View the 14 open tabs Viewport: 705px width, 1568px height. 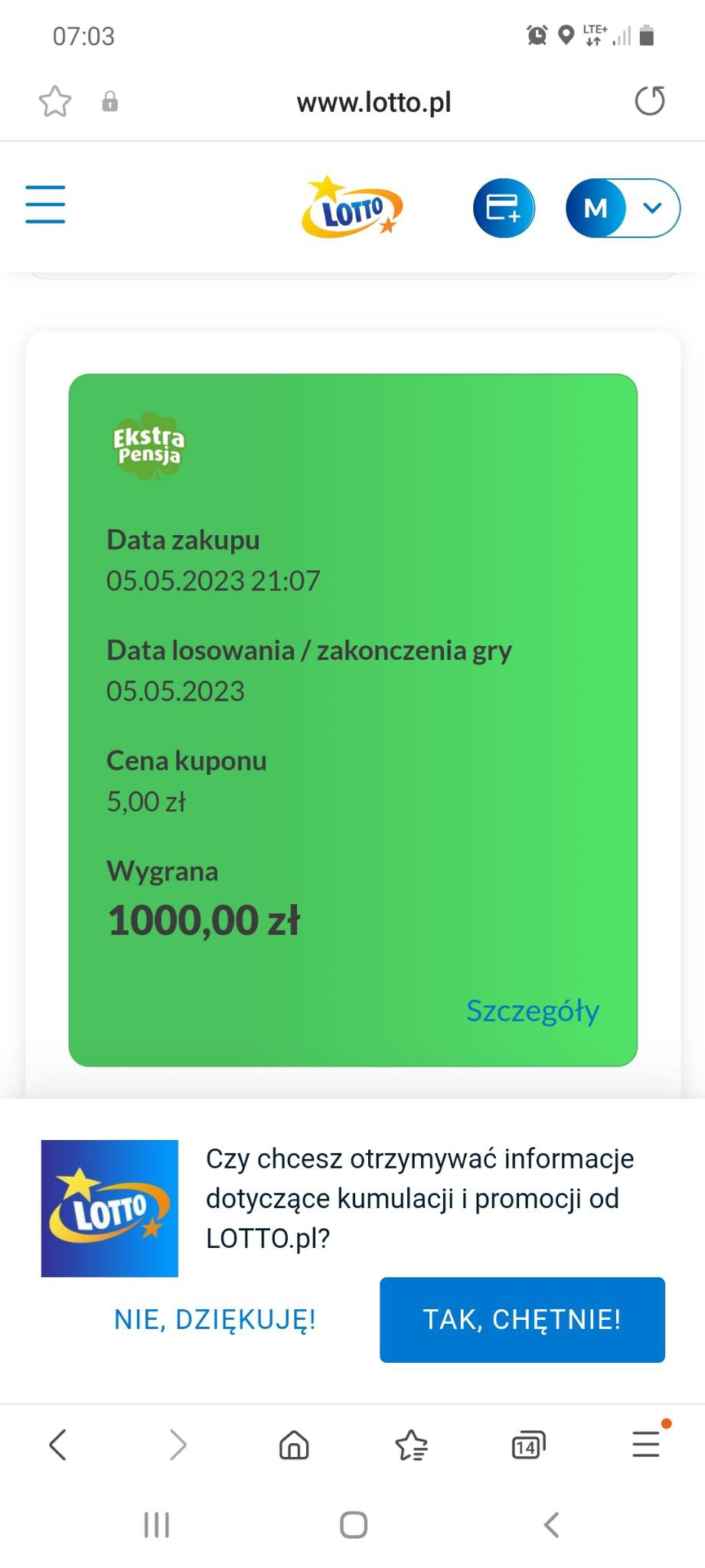(x=528, y=1445)
